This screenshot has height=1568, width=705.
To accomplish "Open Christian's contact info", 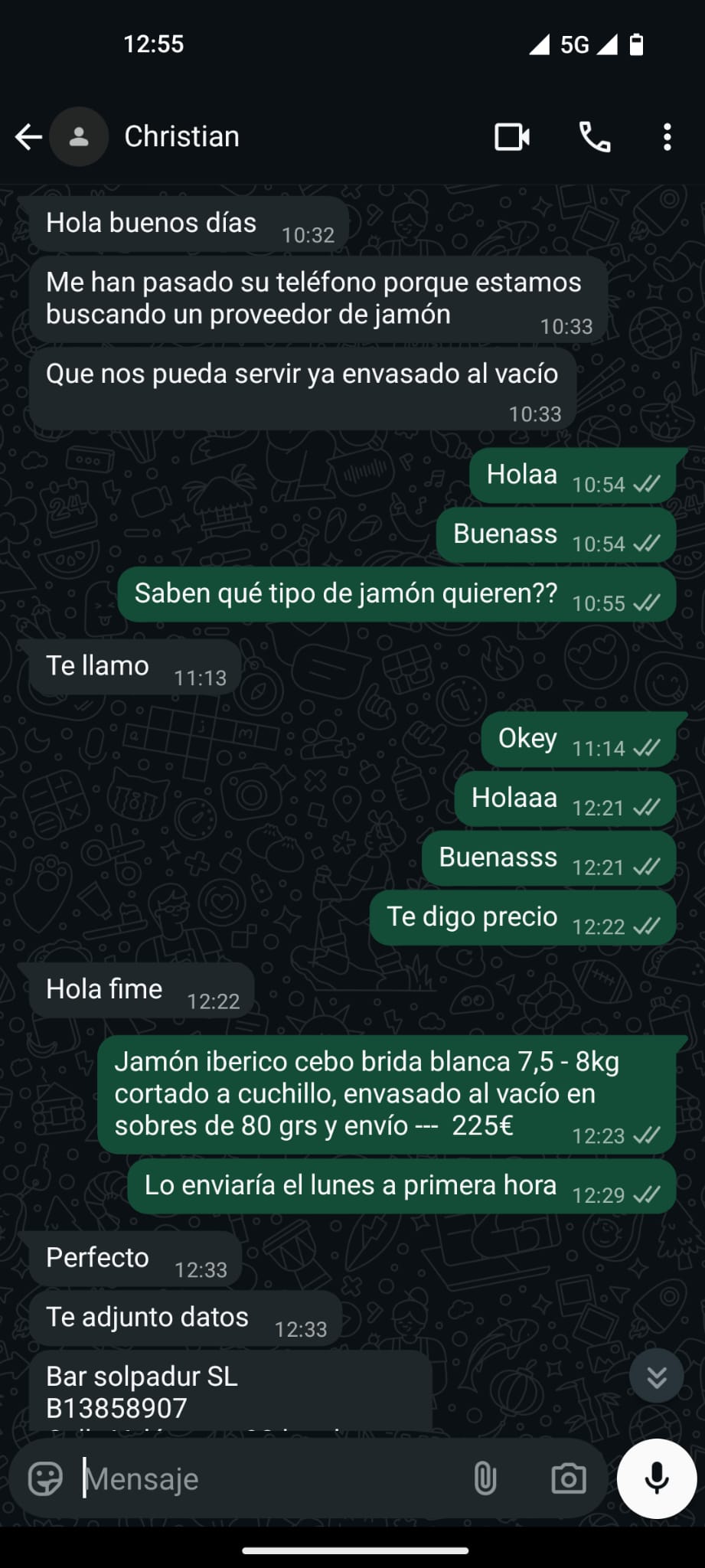I will (x=181, y=137).
